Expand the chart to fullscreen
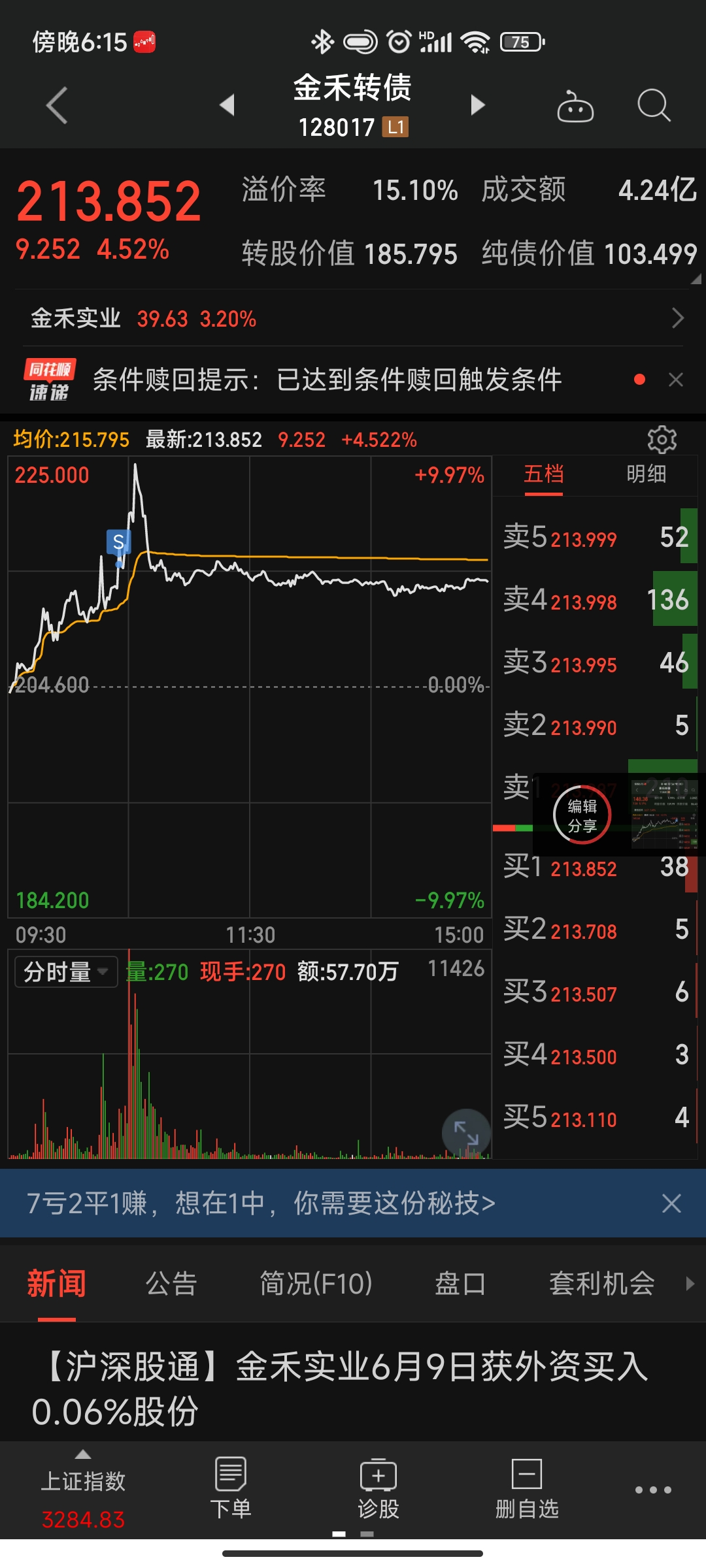Image resolution: width=706 pixels, height=1568 pixels. pos(466,1132)
